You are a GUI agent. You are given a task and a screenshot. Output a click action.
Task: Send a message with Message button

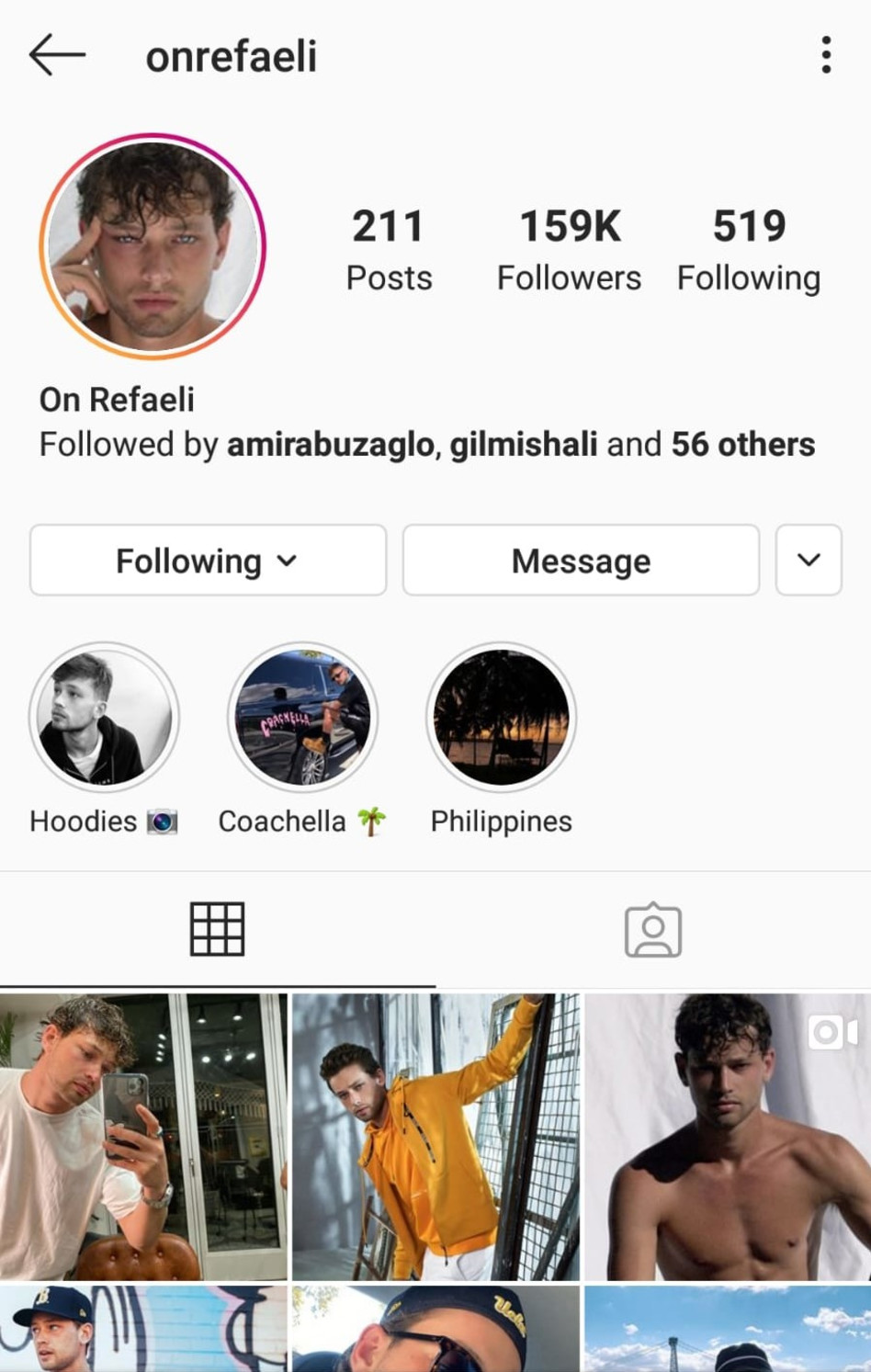(x=581, y=561)
